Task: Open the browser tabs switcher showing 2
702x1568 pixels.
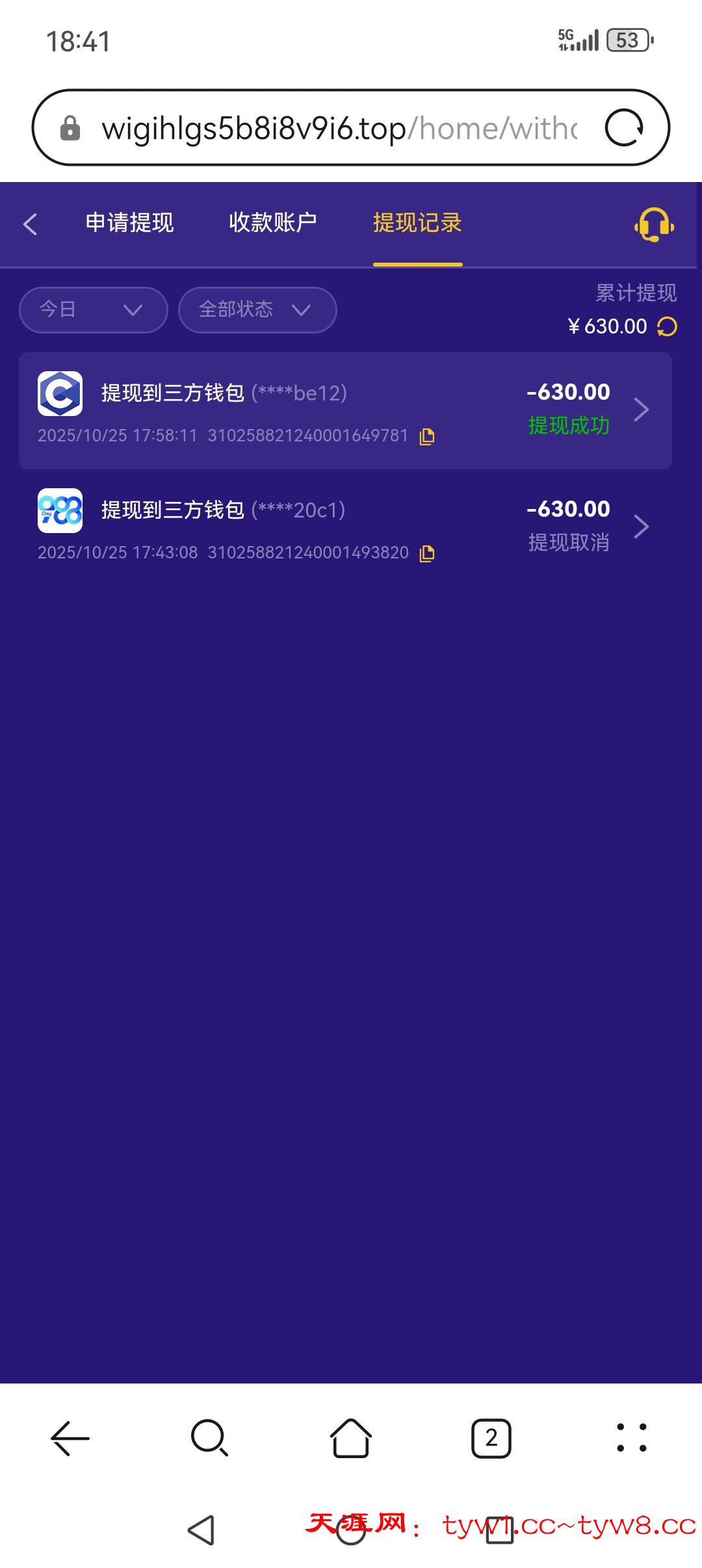Action: [491, 1438]
